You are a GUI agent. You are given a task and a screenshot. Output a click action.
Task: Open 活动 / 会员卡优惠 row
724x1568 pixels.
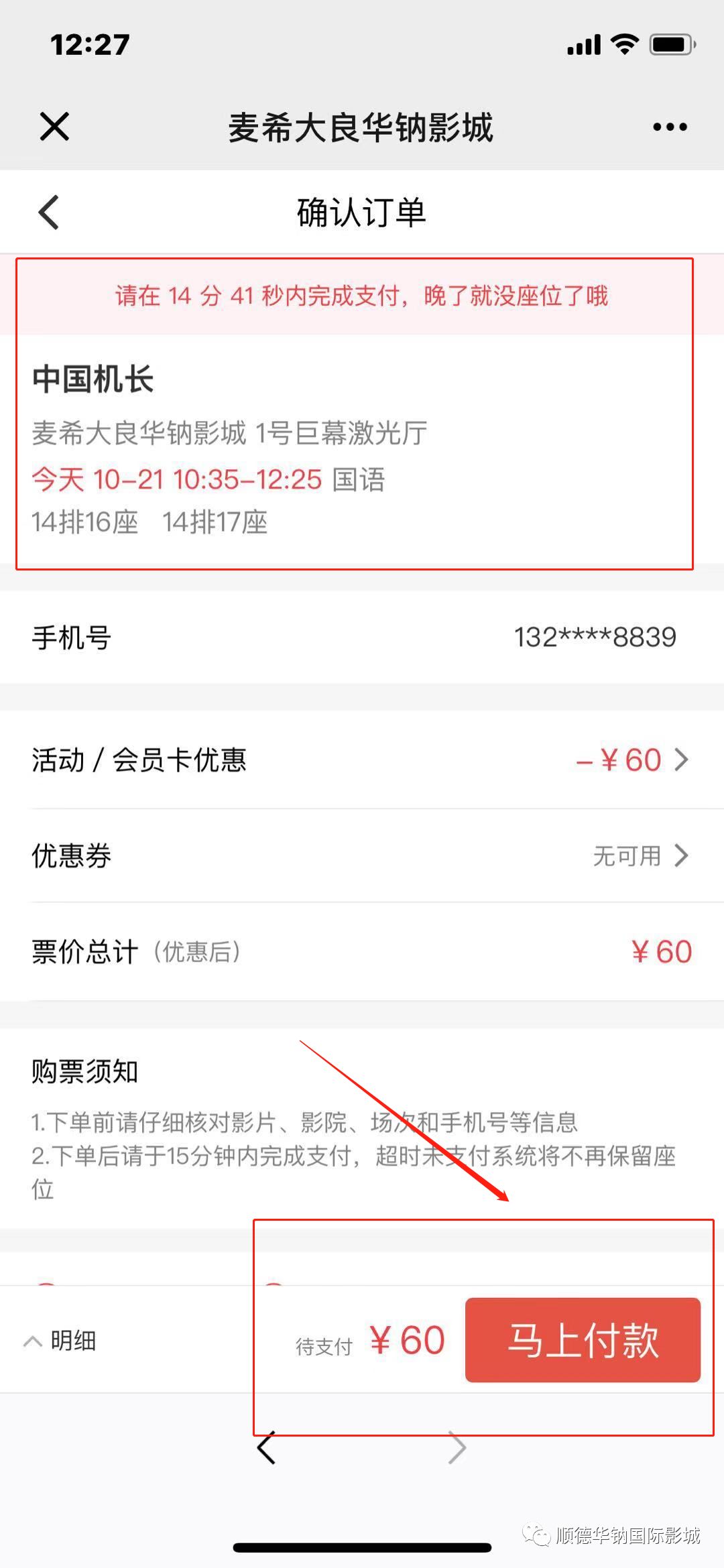pyautogui.click(x=362, y=760)
